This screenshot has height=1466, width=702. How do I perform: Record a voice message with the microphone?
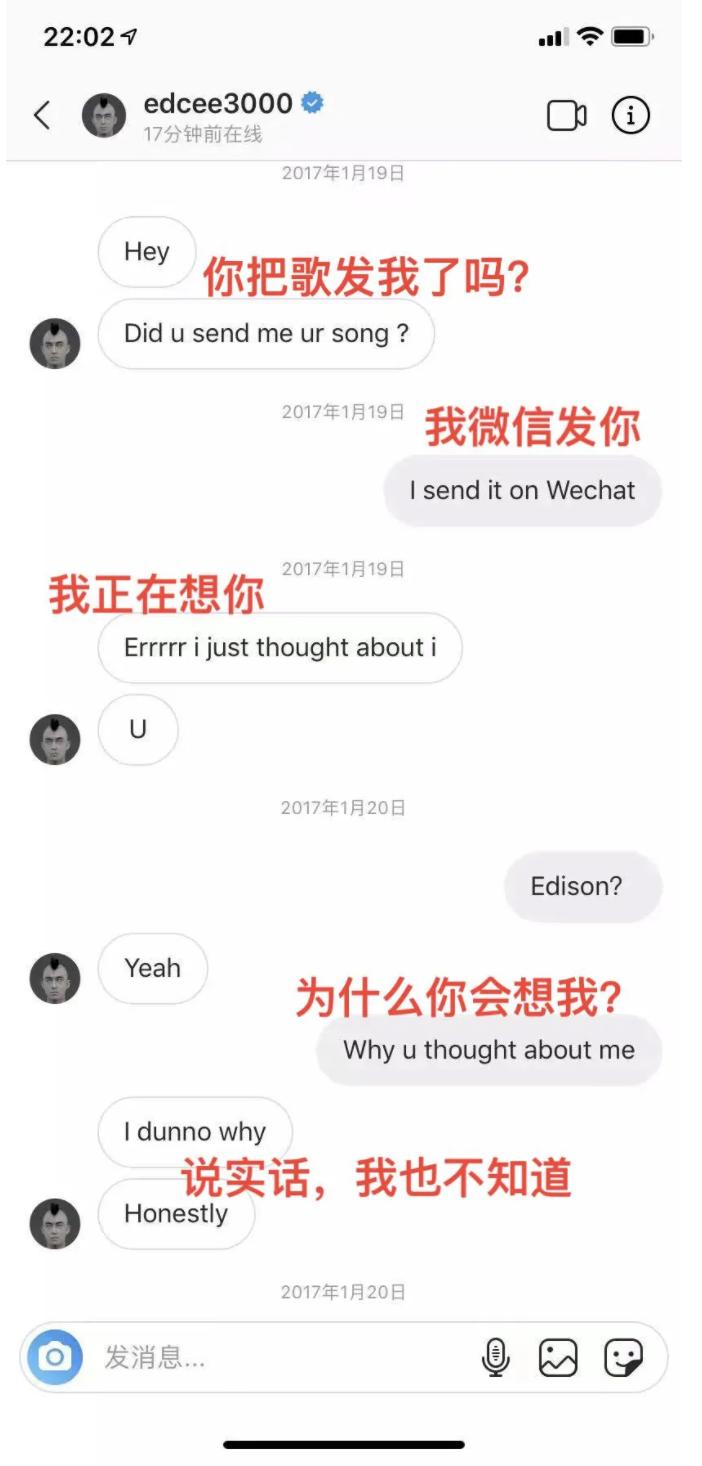click(495, 1357)
